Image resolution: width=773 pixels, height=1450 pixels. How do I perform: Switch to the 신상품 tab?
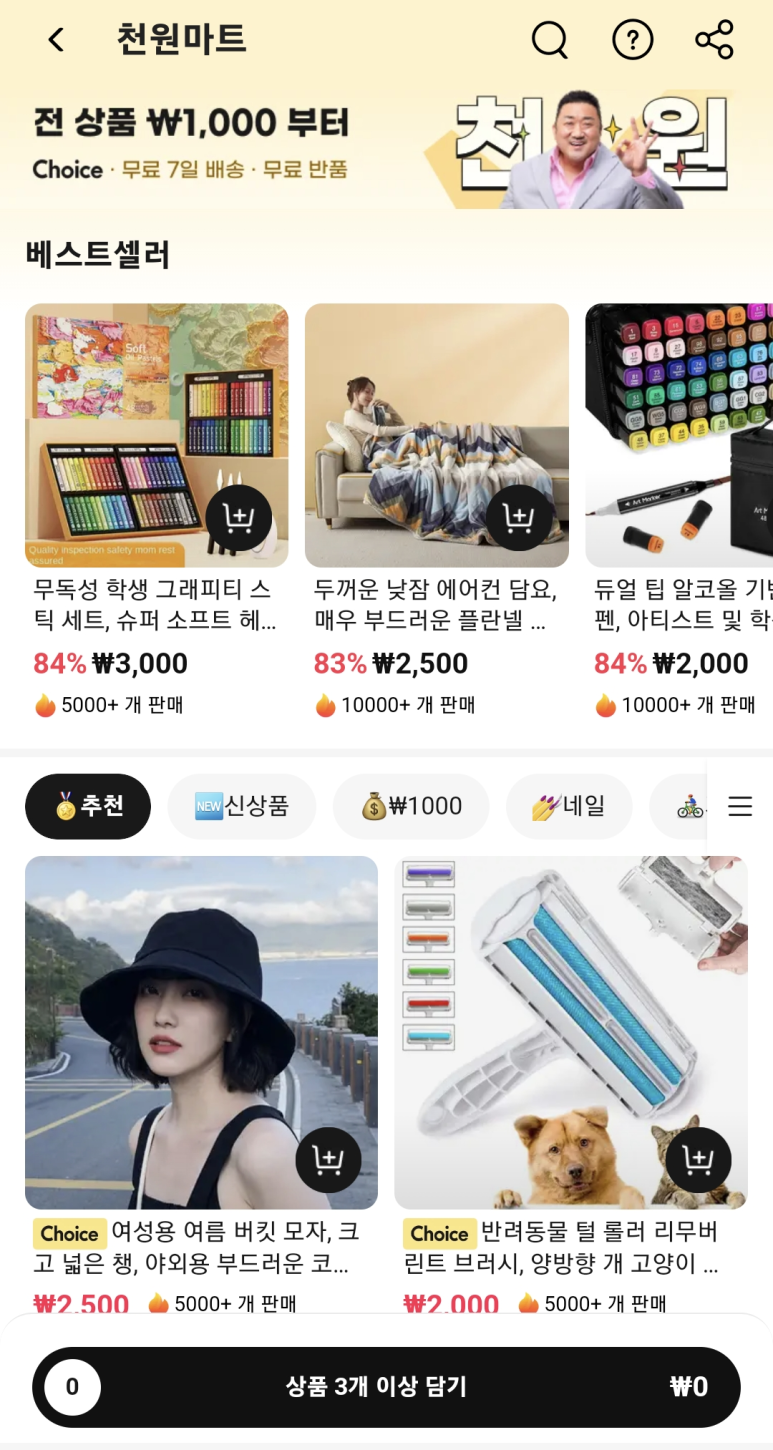242,806
